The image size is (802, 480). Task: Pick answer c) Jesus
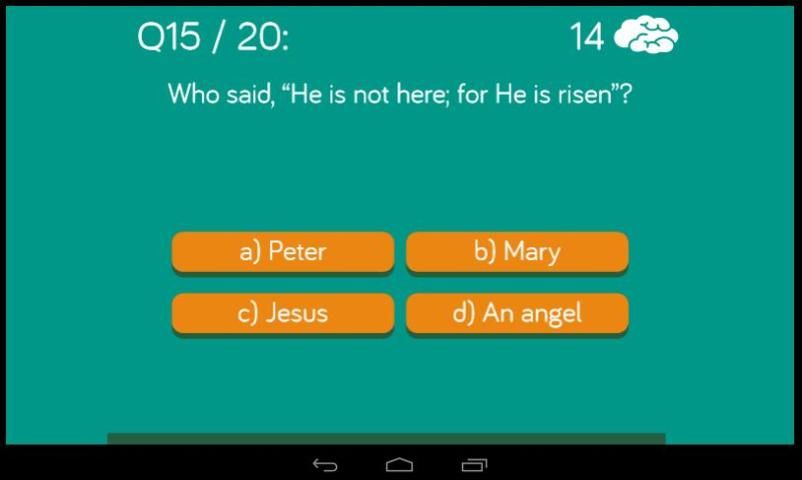[283, 313]
